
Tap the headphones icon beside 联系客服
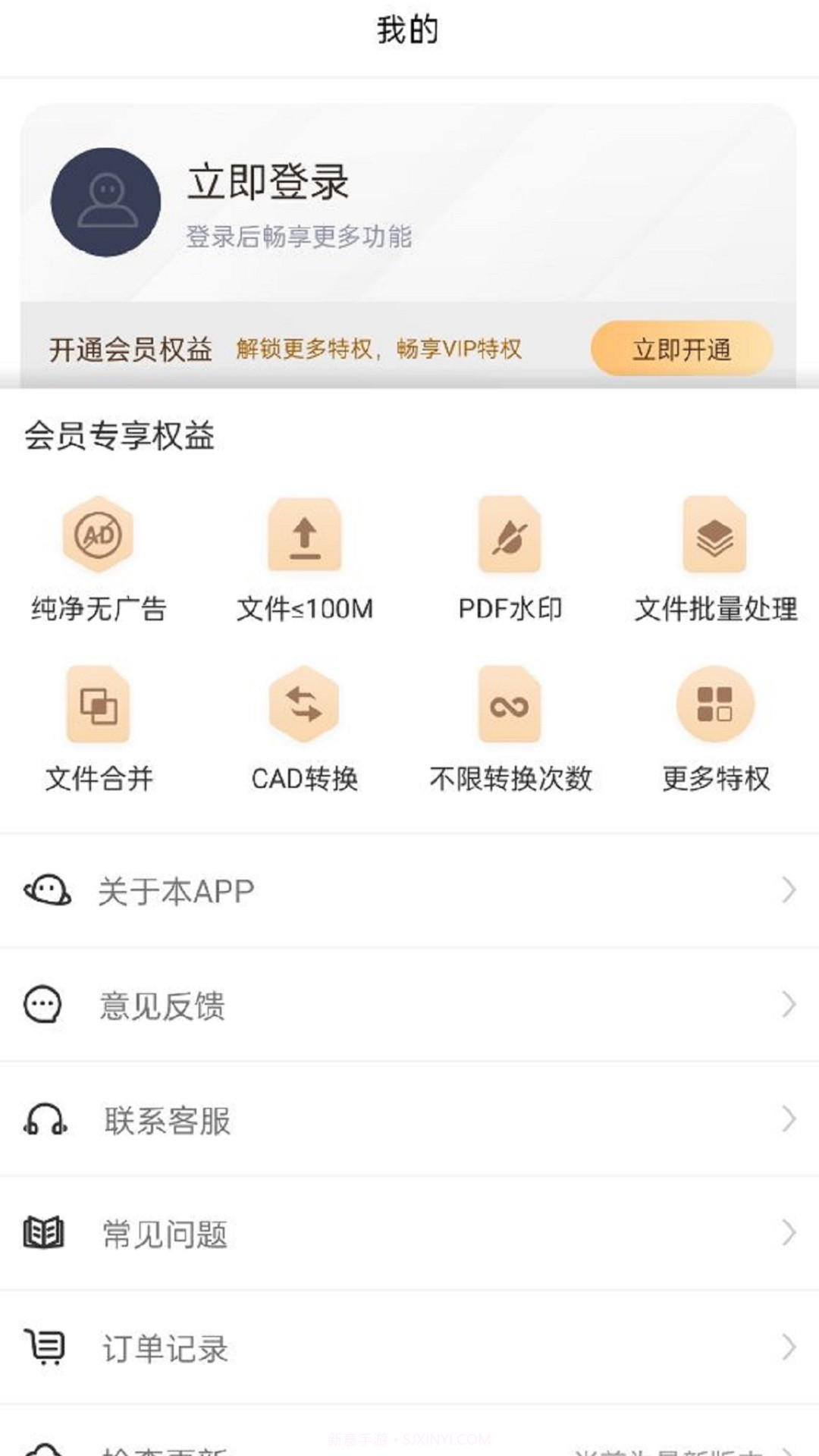pyautogui.click(x=47, y=1120)
